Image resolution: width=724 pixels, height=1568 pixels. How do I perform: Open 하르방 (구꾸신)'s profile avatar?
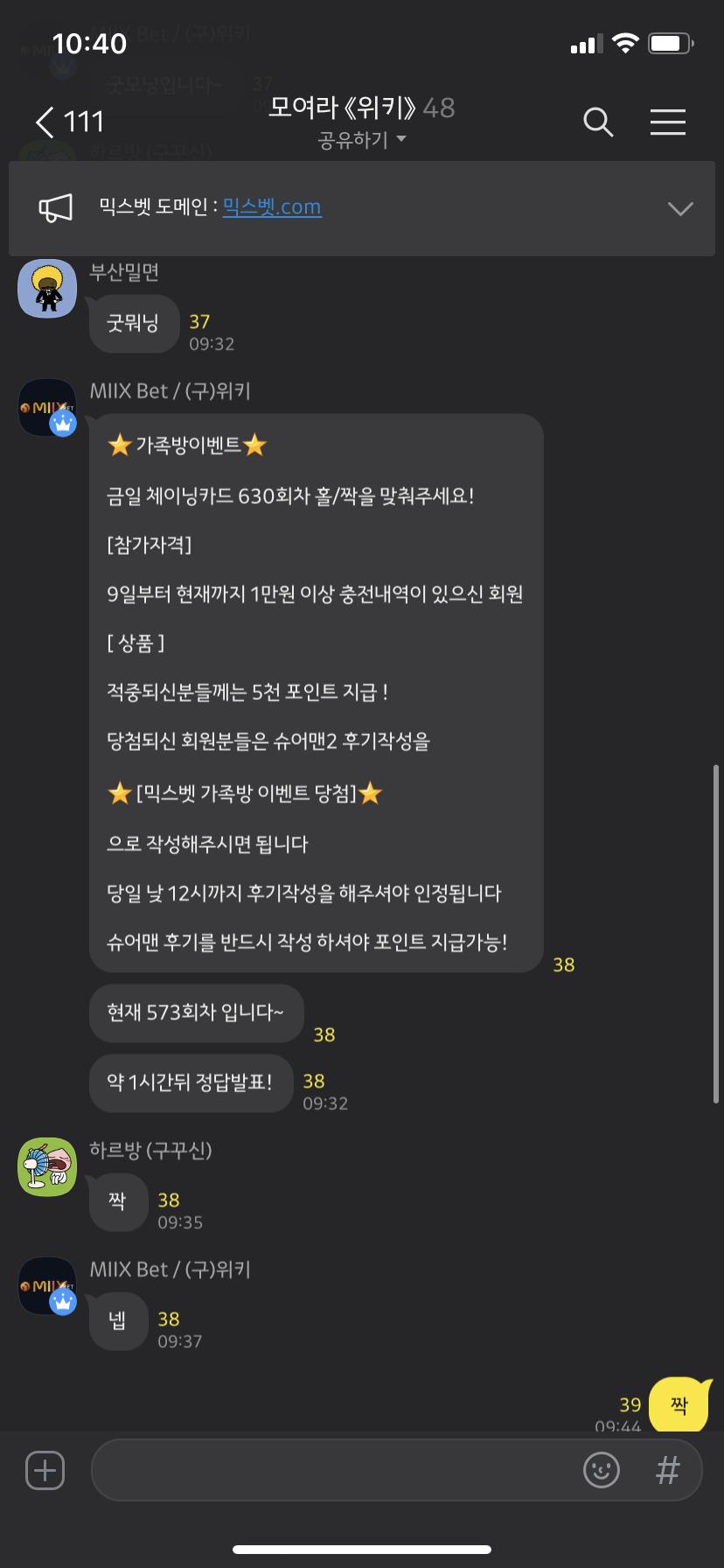click(47, 1166)
